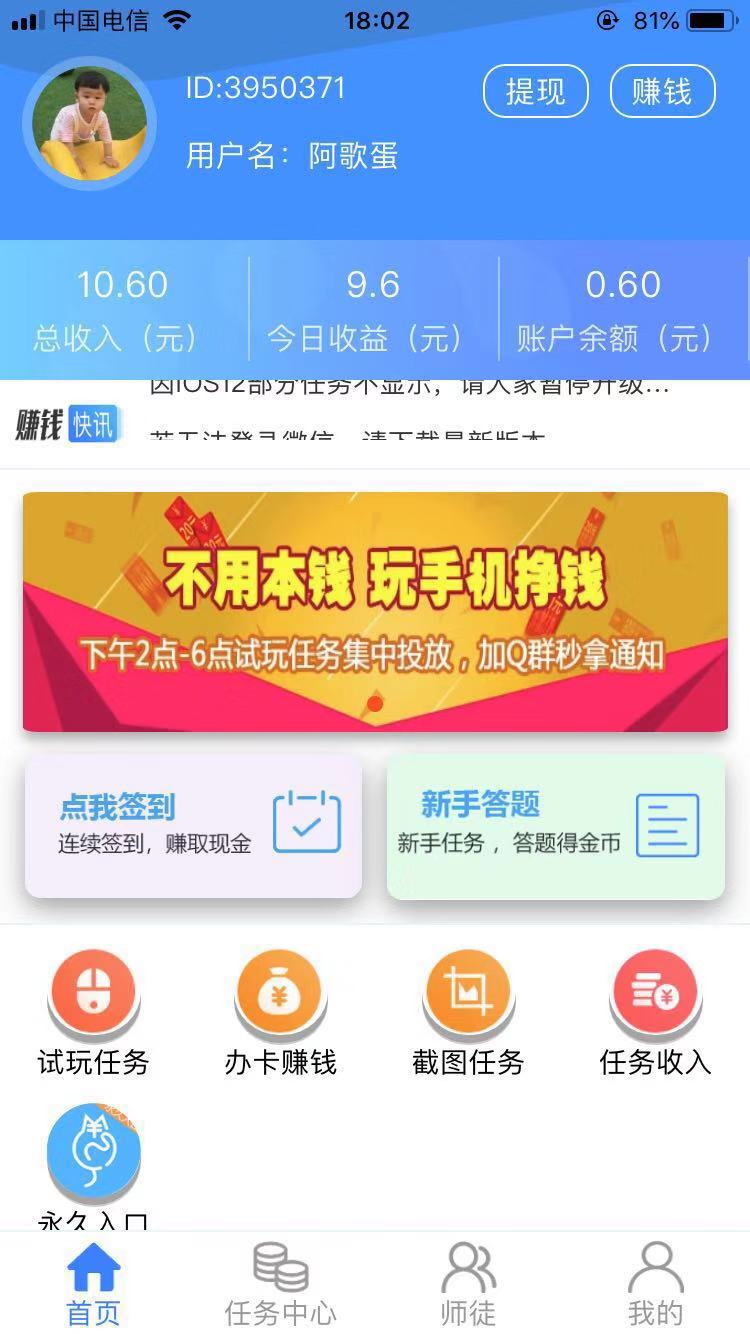Viewport: 750px width, 1334px height.
Task: Tap the 提现 withdraw button
Action: 536,92
